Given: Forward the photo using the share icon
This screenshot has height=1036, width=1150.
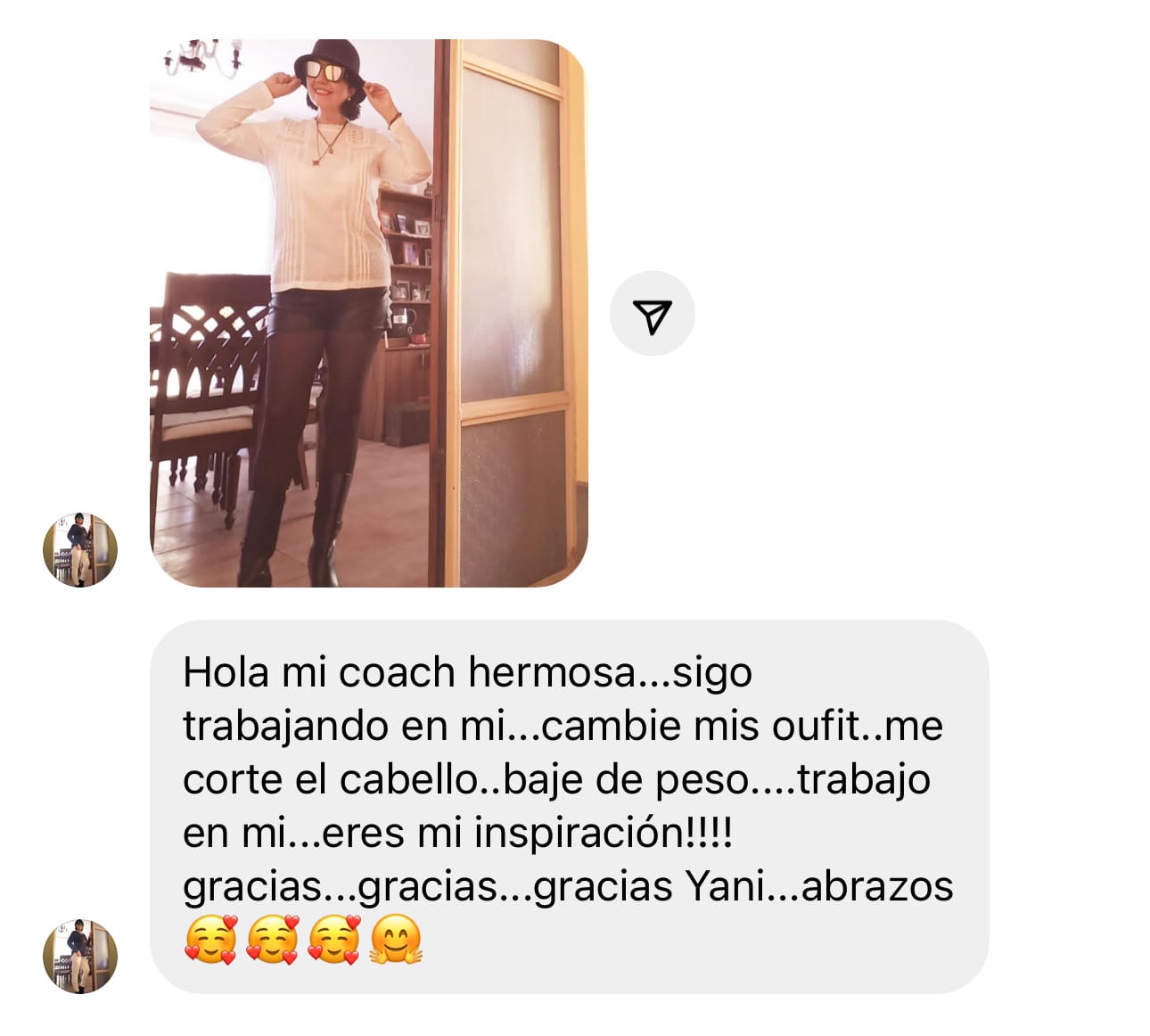Looking at the screenshot, I should pos(652,314).
